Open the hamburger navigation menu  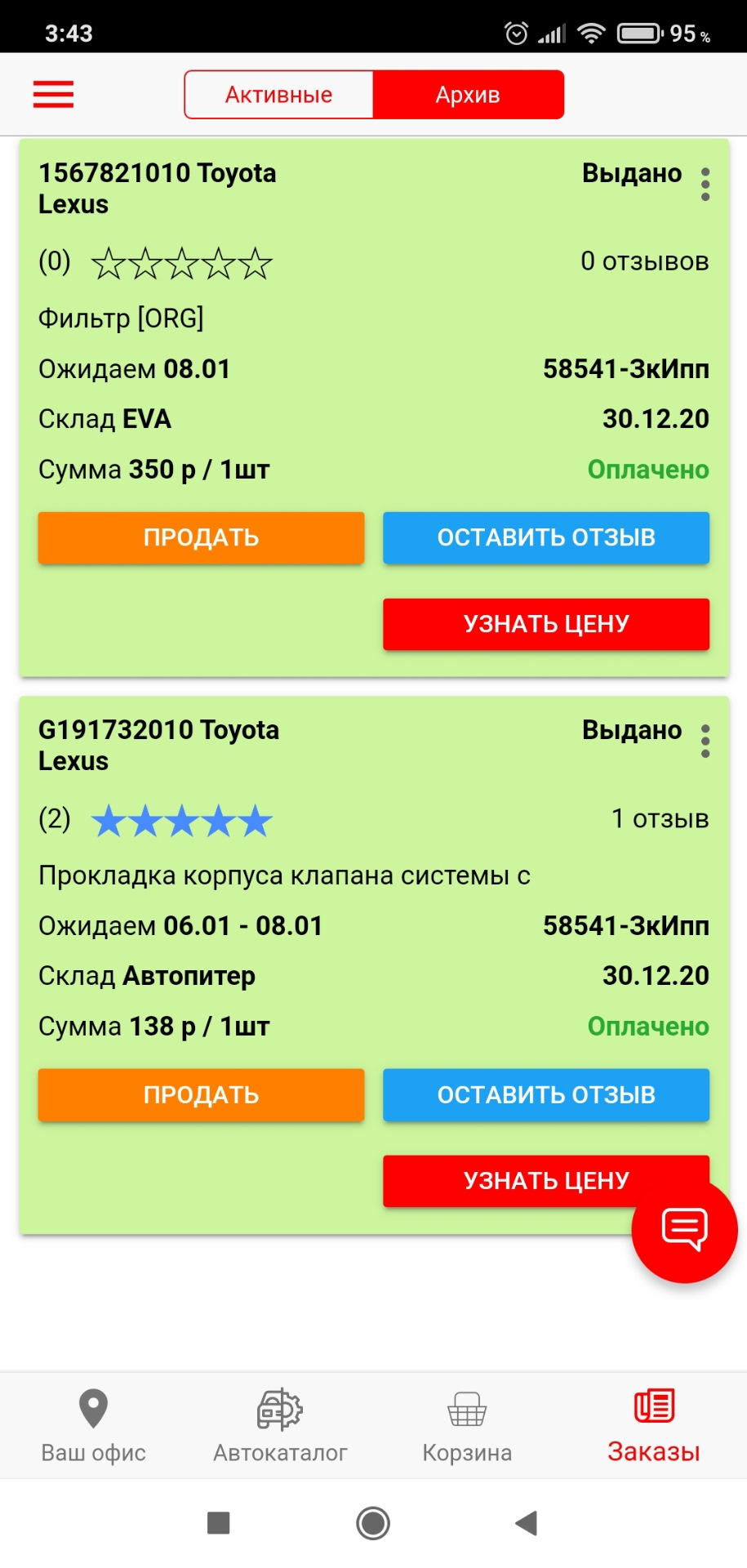(x=52, y=94)
